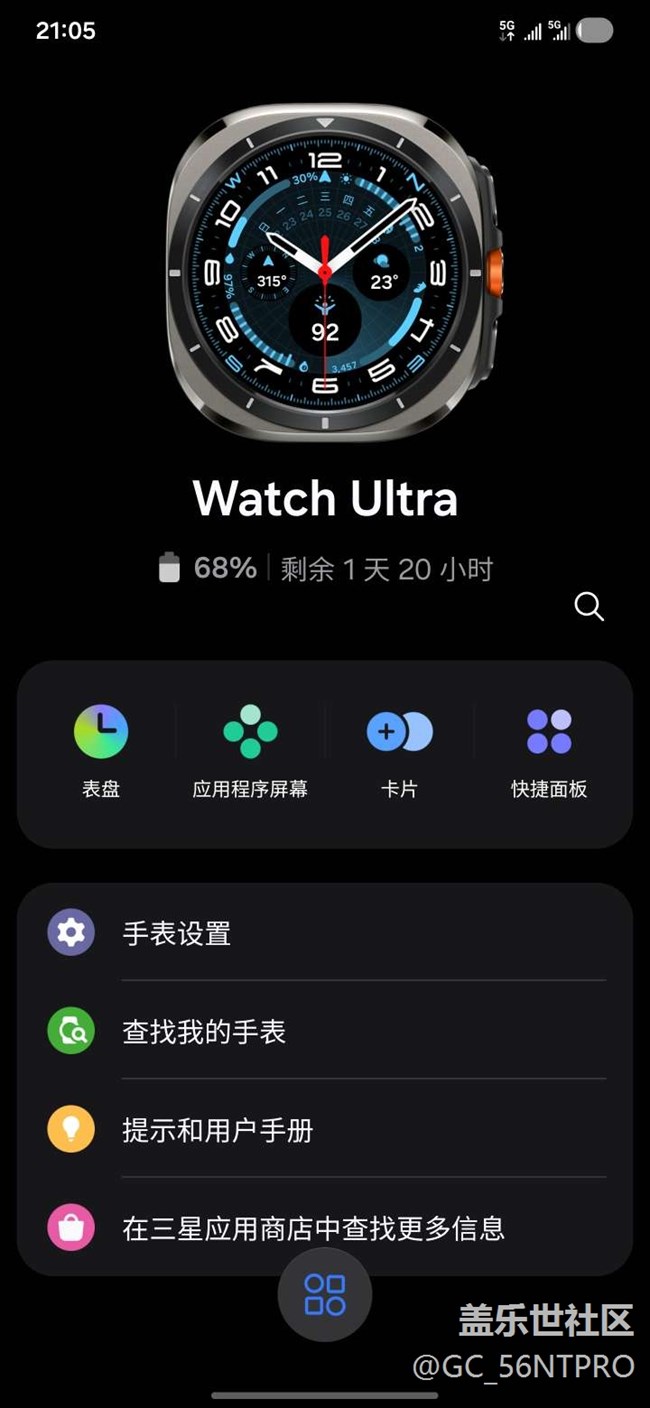650x1408 pixels.
Task: Open 表盘 watch faces
Action: tap(101, 752)
